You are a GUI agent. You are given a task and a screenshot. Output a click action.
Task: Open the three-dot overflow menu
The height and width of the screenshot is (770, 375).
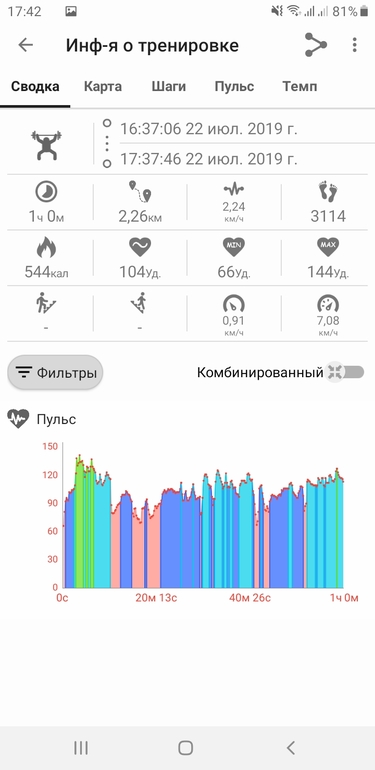point(354,45)
